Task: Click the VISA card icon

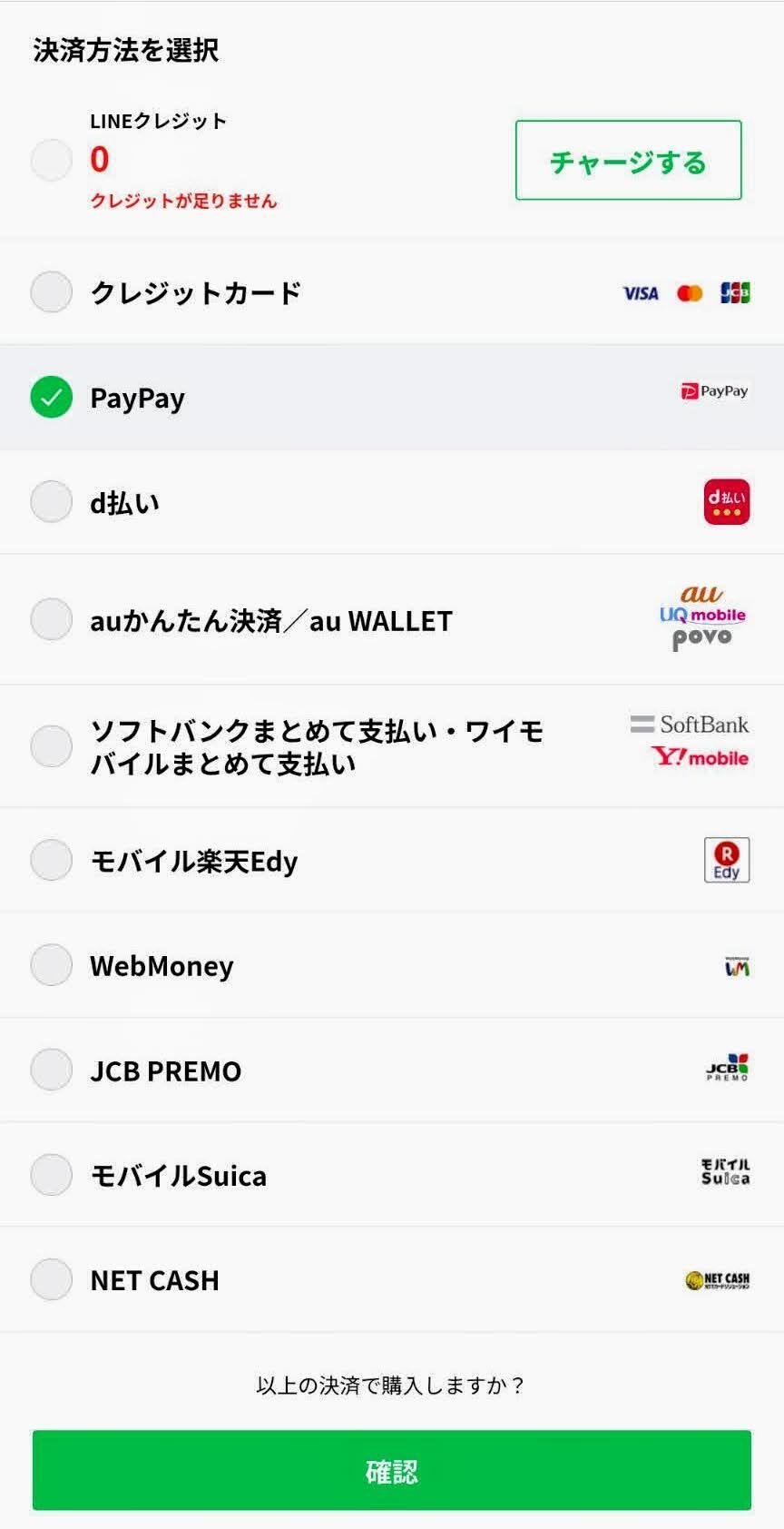Action: click(x=641, y=292)
